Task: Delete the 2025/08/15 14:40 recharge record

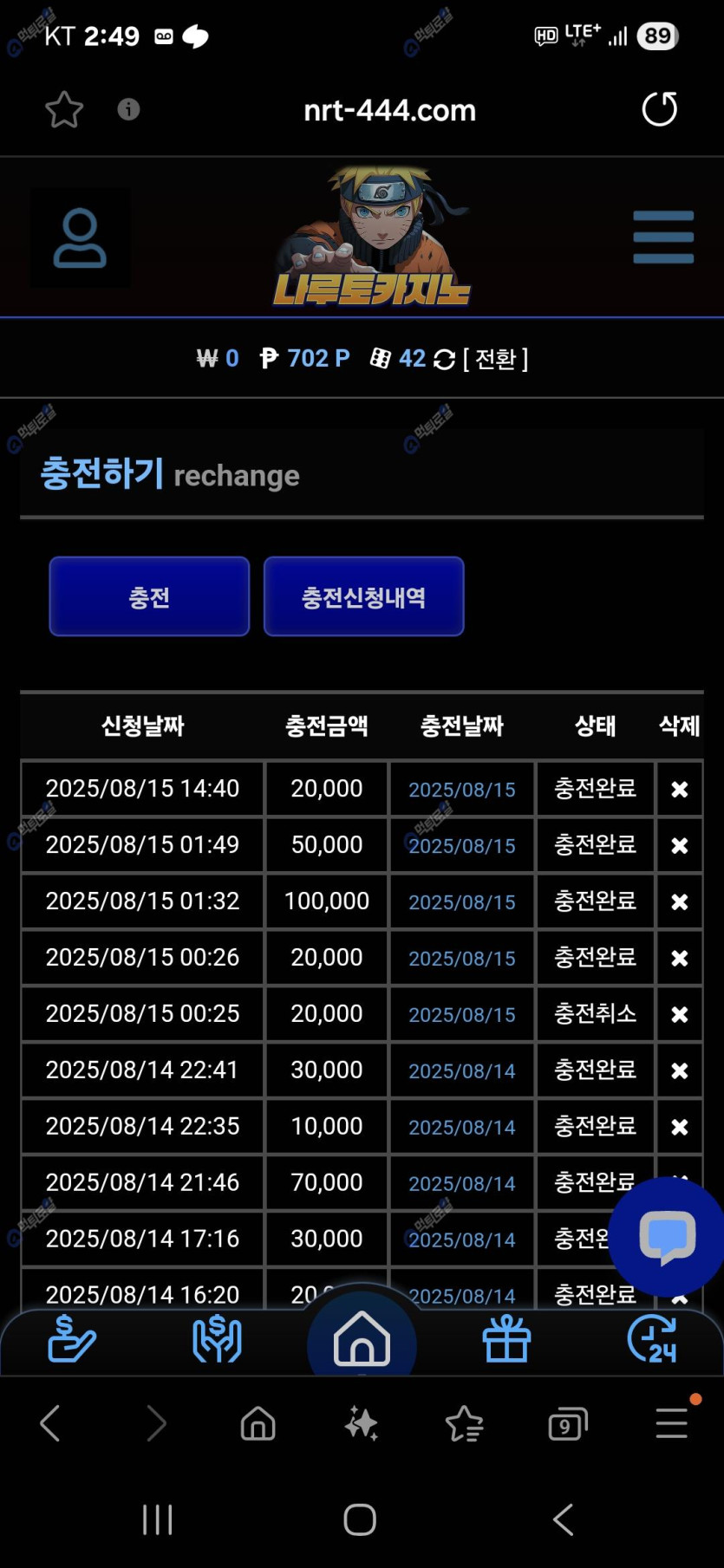Action: (x=680, y=789)
